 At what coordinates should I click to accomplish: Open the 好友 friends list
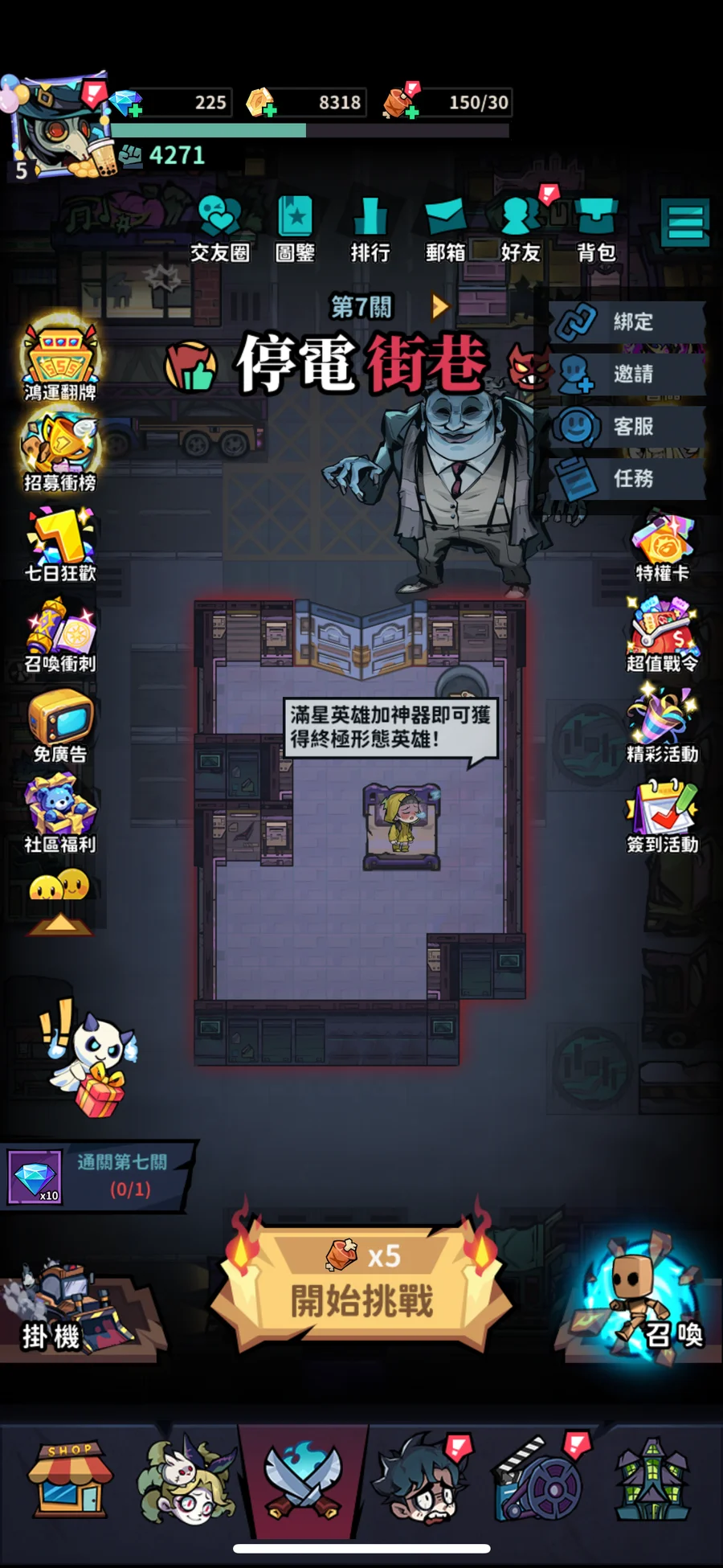(x=521, y=229)
